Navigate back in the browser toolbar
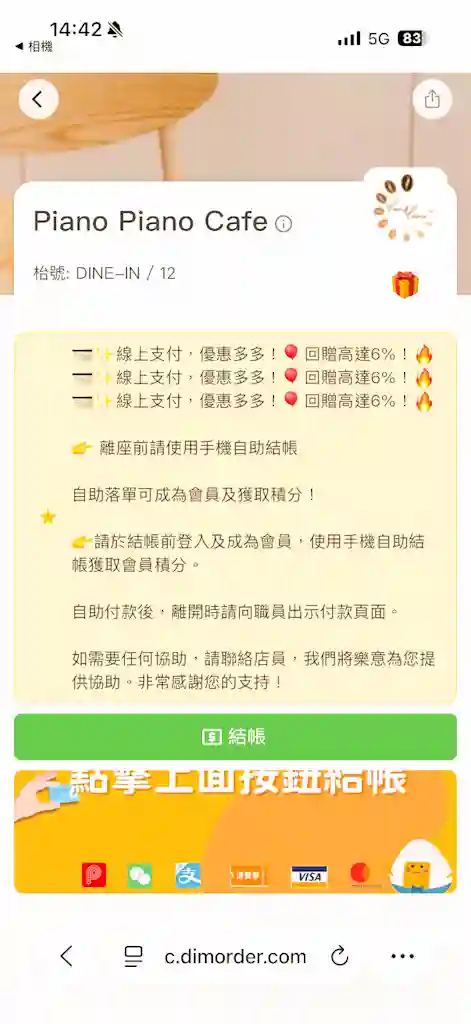 pyautogui.click(x=67, y=956)
